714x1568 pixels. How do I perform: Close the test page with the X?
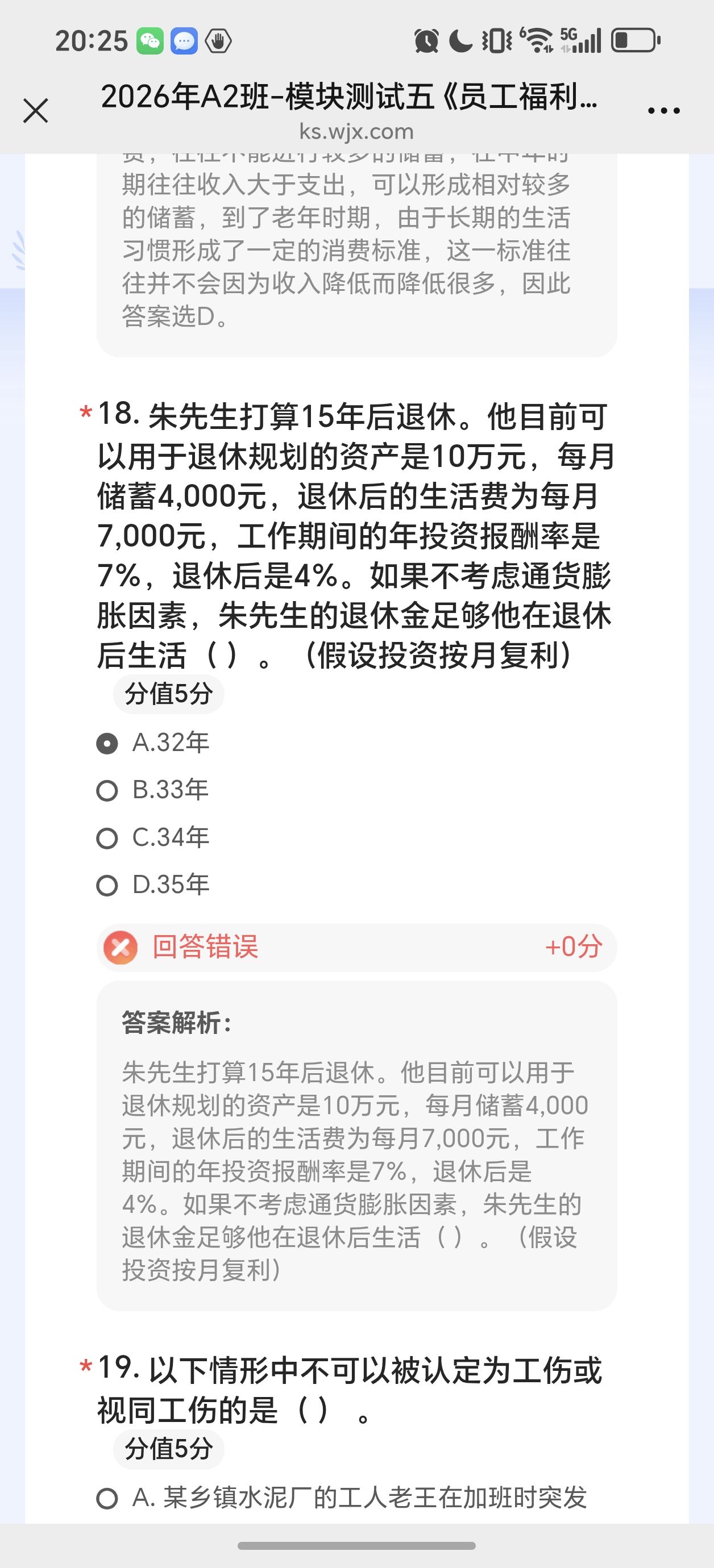point(35,111)
